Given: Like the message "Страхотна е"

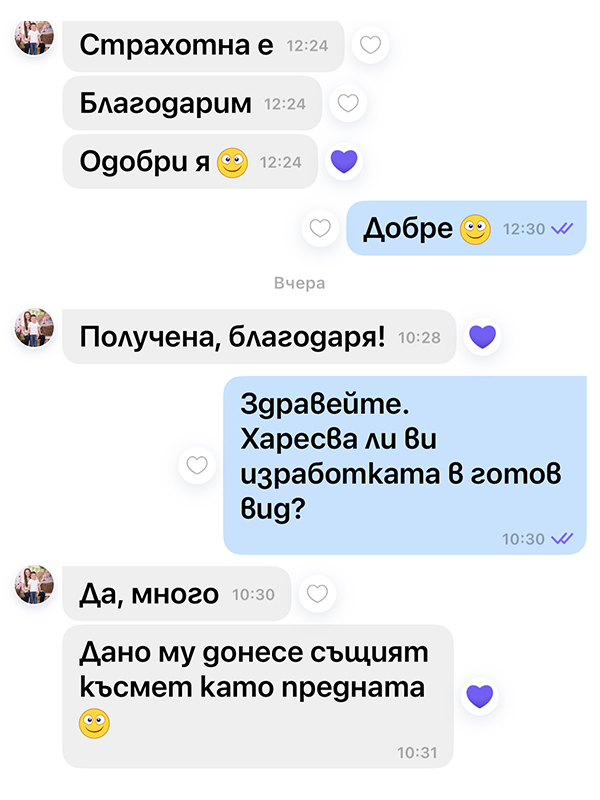Looking at the screenshot, I should click(x=371, y=45).
